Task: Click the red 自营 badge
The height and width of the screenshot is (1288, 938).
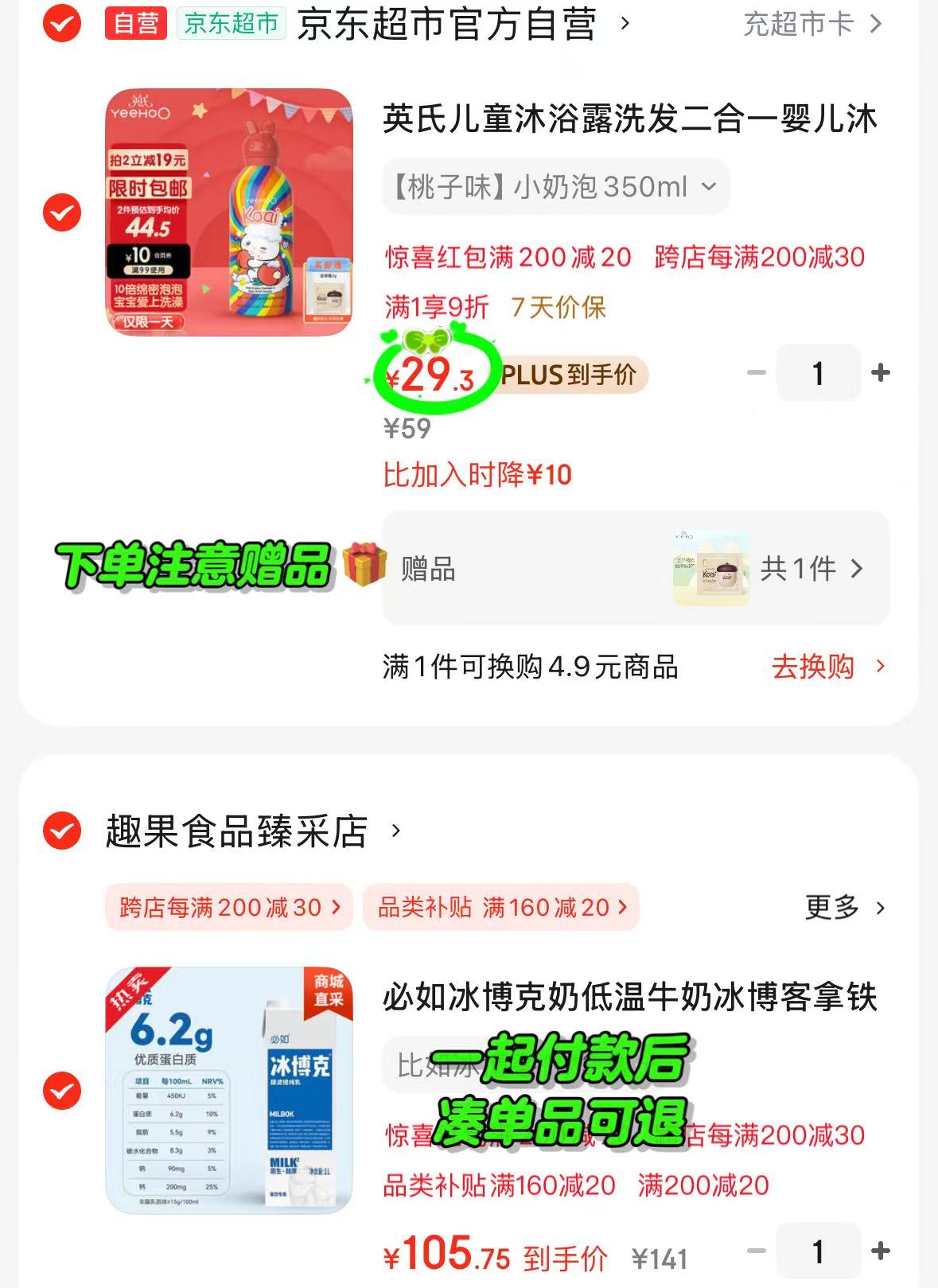Action: pyautogui.click(x=135, y=25)
